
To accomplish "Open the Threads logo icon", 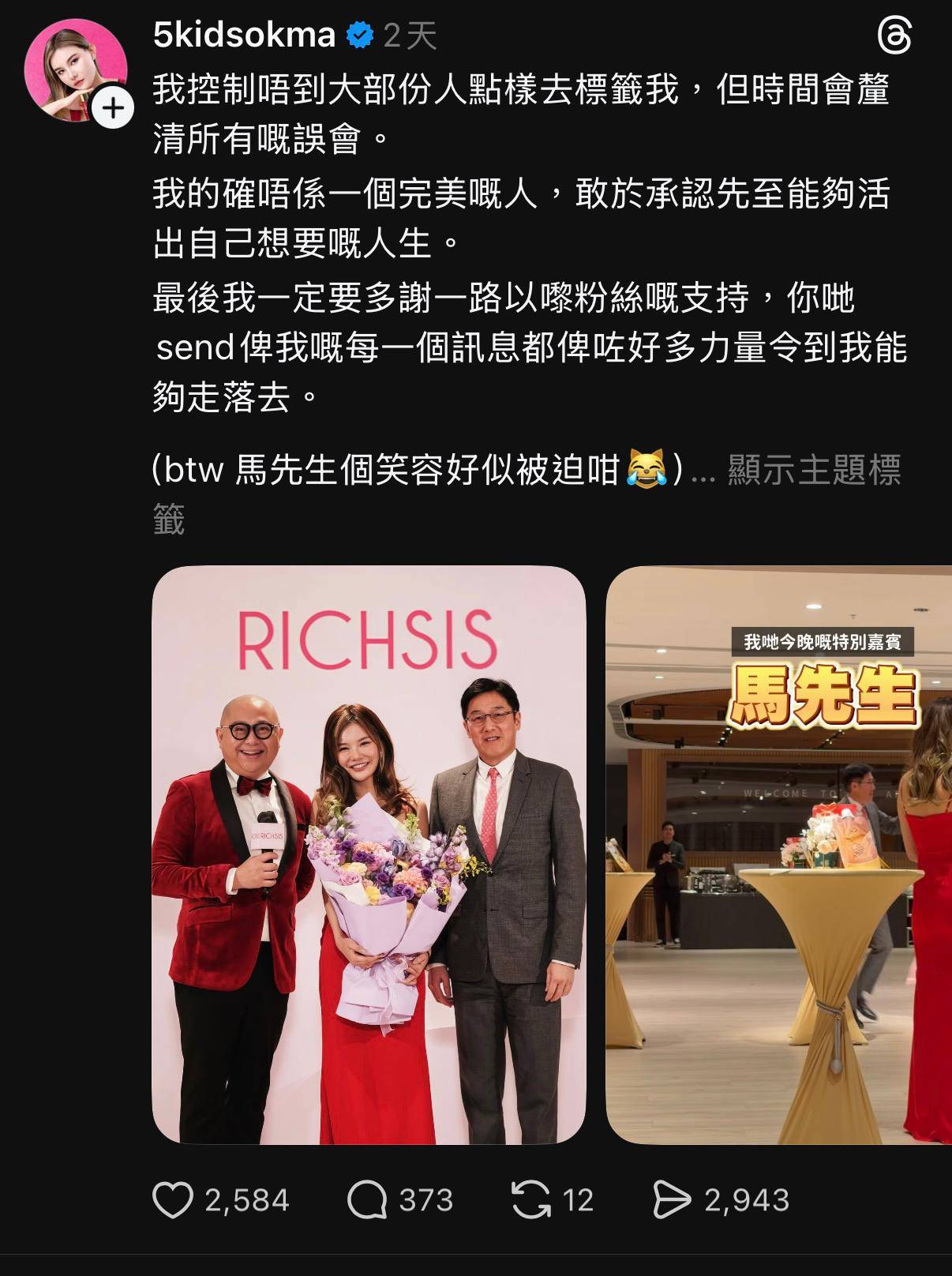I will [x=894, y=36].
